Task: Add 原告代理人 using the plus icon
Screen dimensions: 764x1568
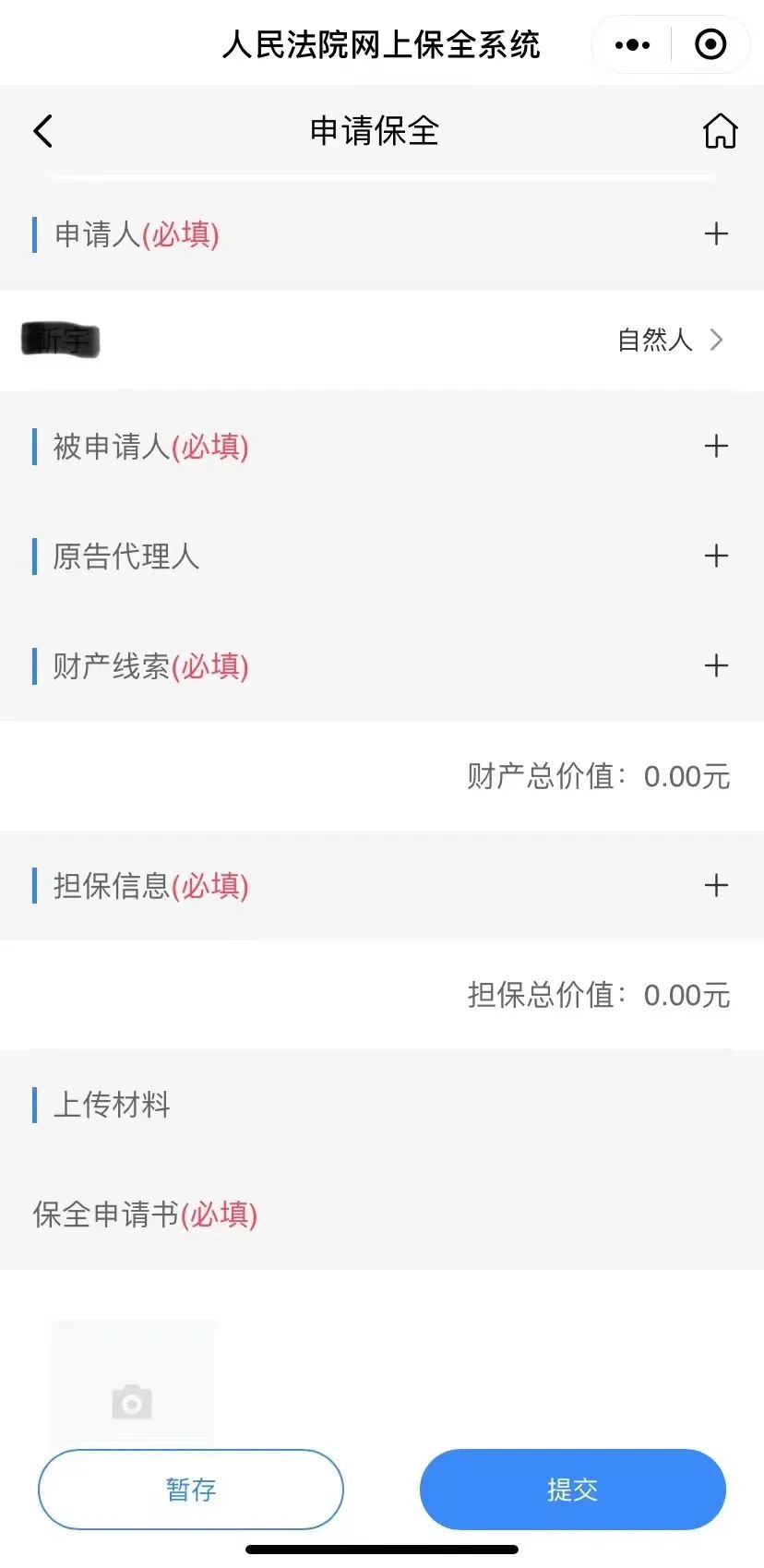Action: pos(716,556)
